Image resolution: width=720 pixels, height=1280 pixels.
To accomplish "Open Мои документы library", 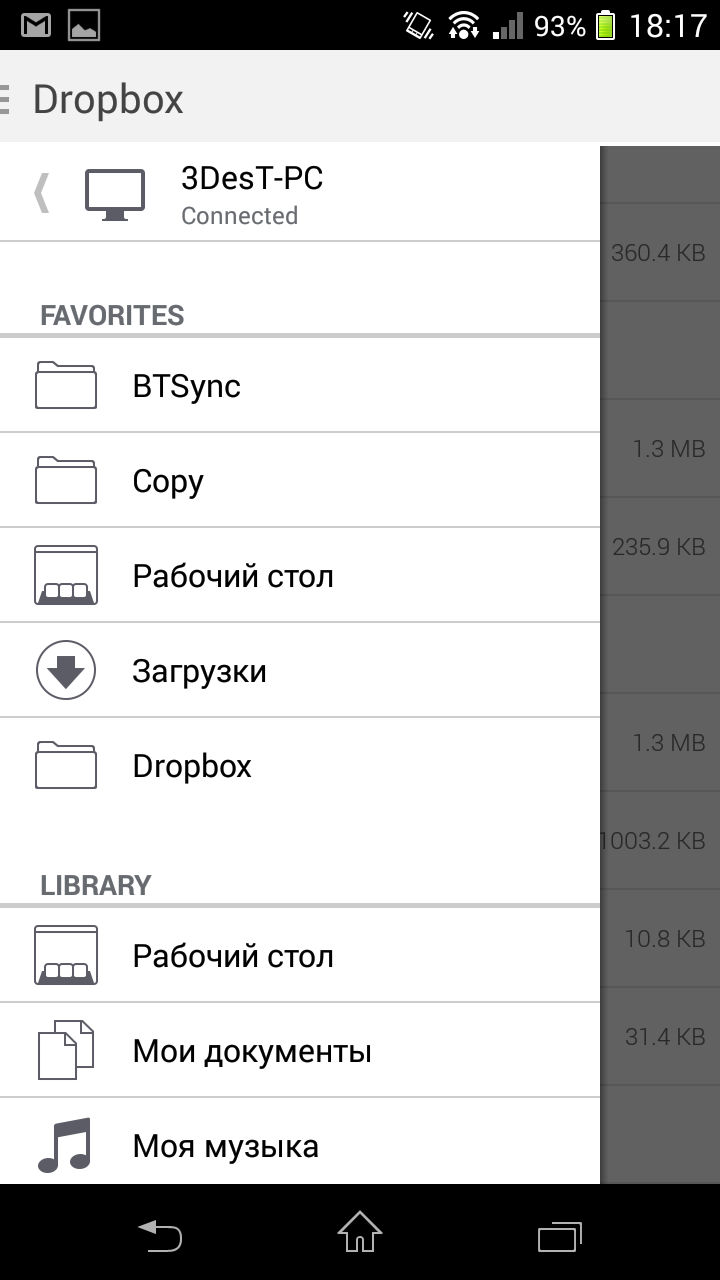I will pyautogui.click(x=300, y=1051).
